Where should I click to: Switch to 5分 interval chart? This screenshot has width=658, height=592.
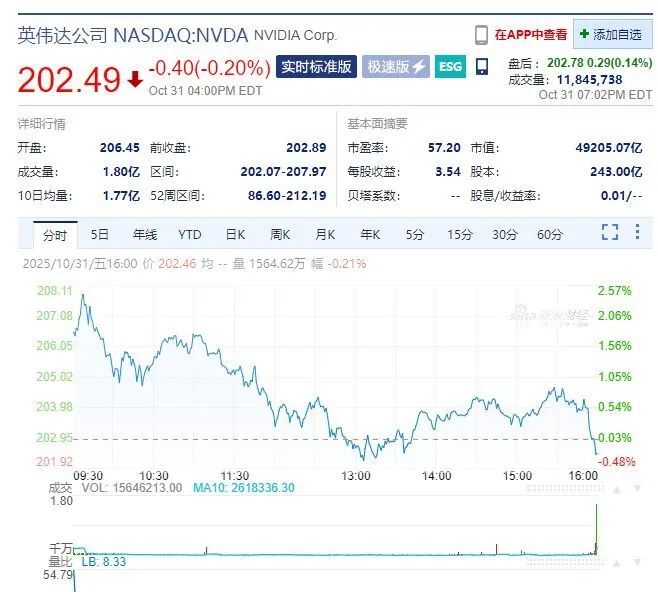tap(415, 235)
